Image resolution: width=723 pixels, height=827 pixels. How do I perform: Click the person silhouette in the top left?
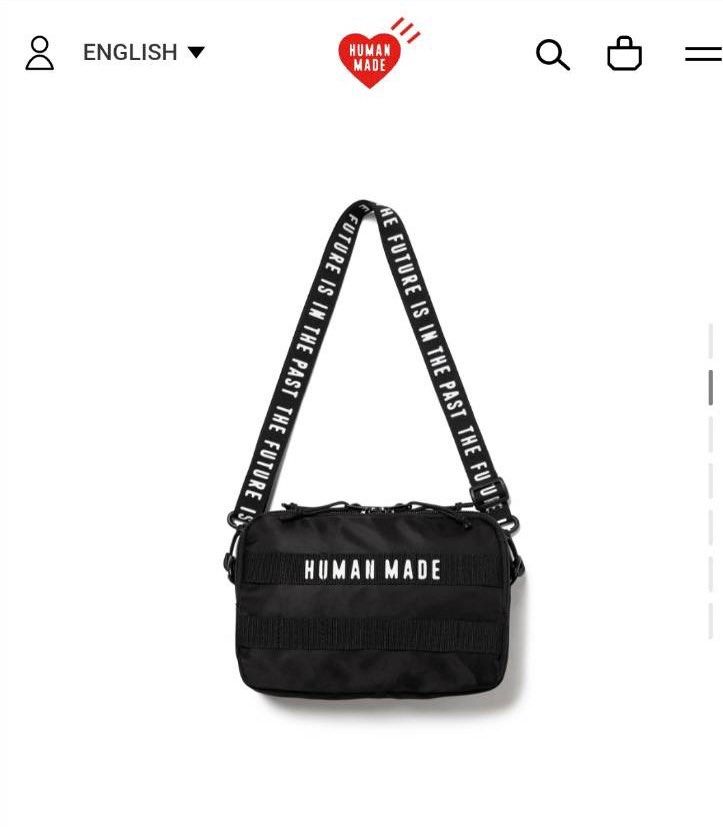click(x=40, y=53)
